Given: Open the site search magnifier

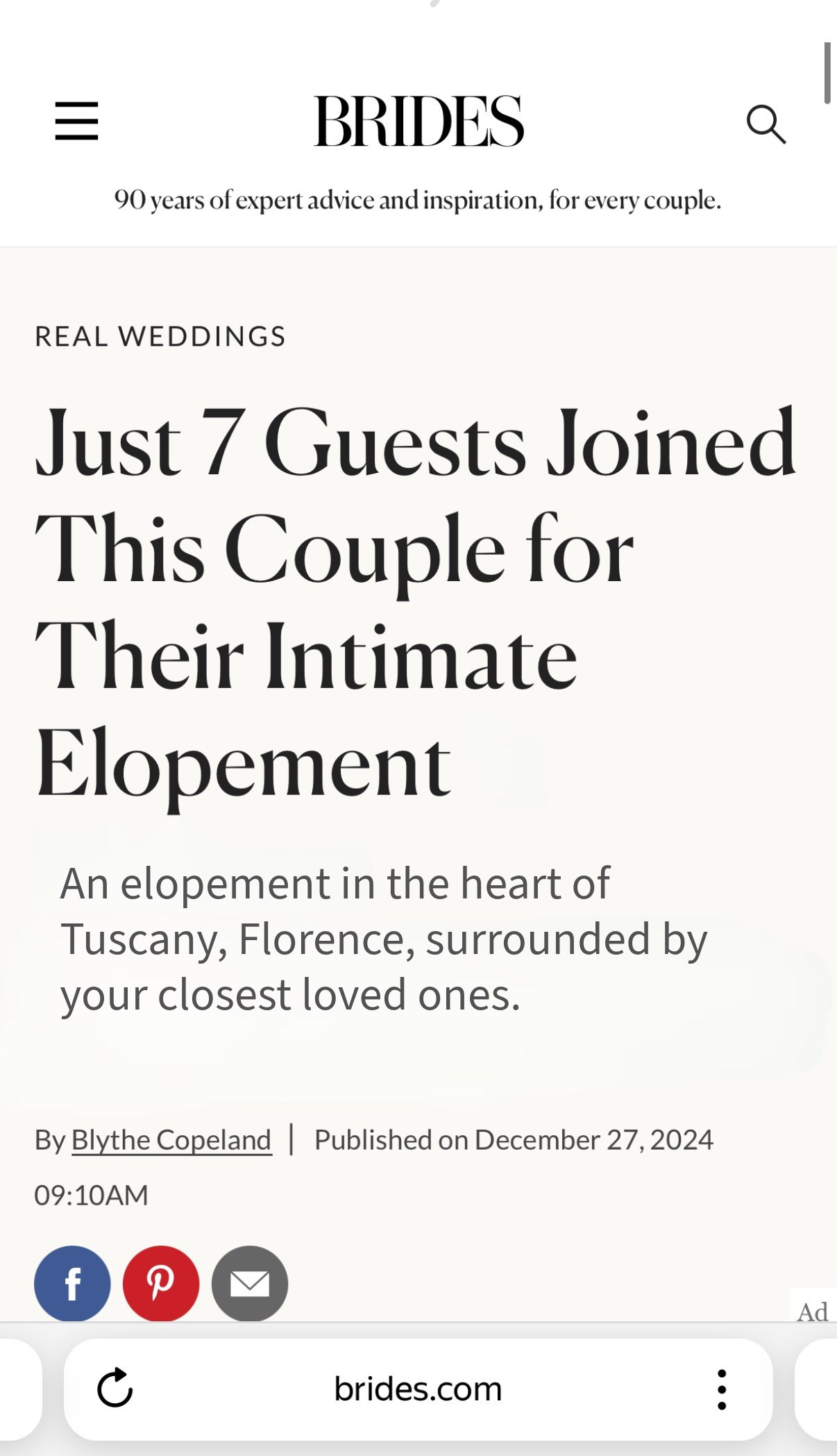Looking at the screenshot, I should click(x=766, y=124).
